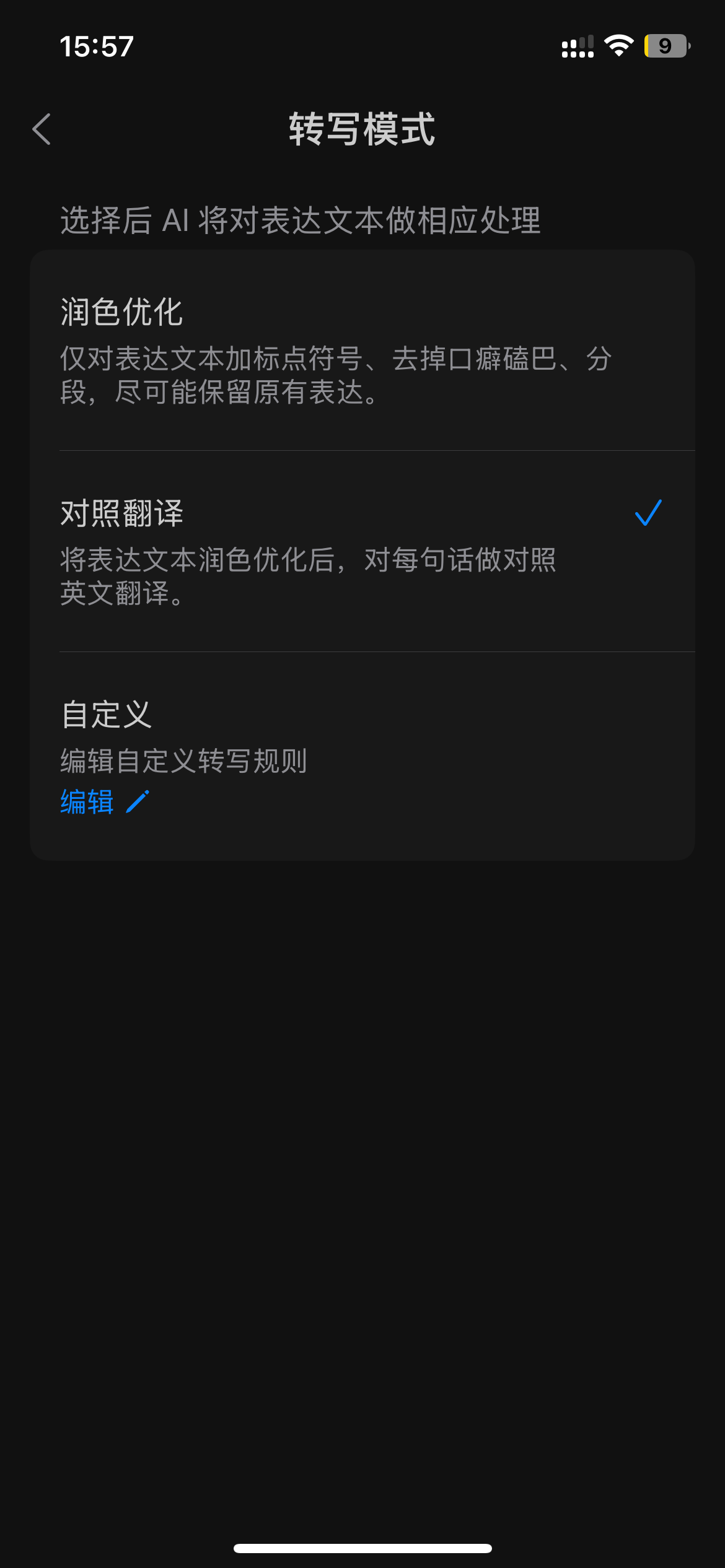Choose the 对照翻译 option
This screenshot has width=725, height=1568.
coord(362,551)
